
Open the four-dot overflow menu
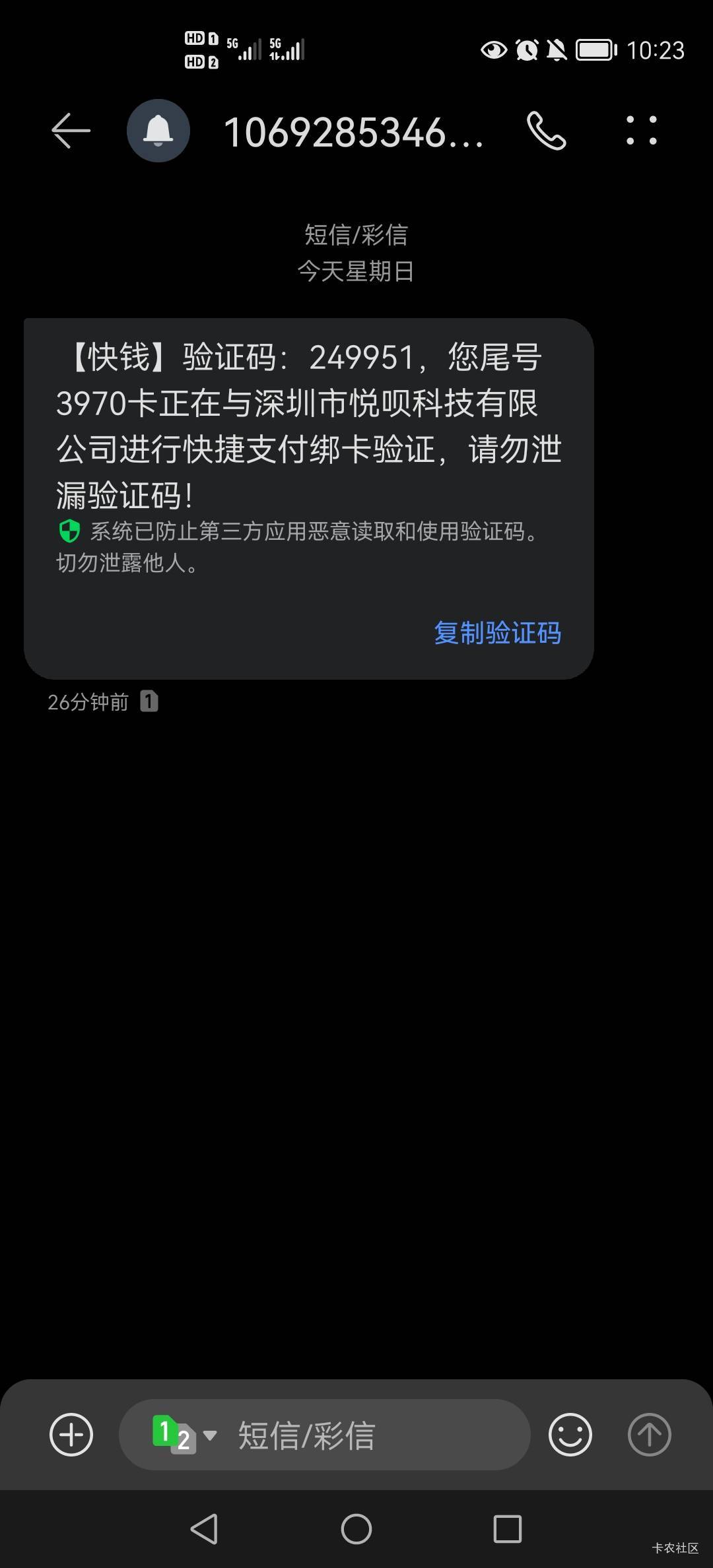pyautogui.click(x=641, y=130)
